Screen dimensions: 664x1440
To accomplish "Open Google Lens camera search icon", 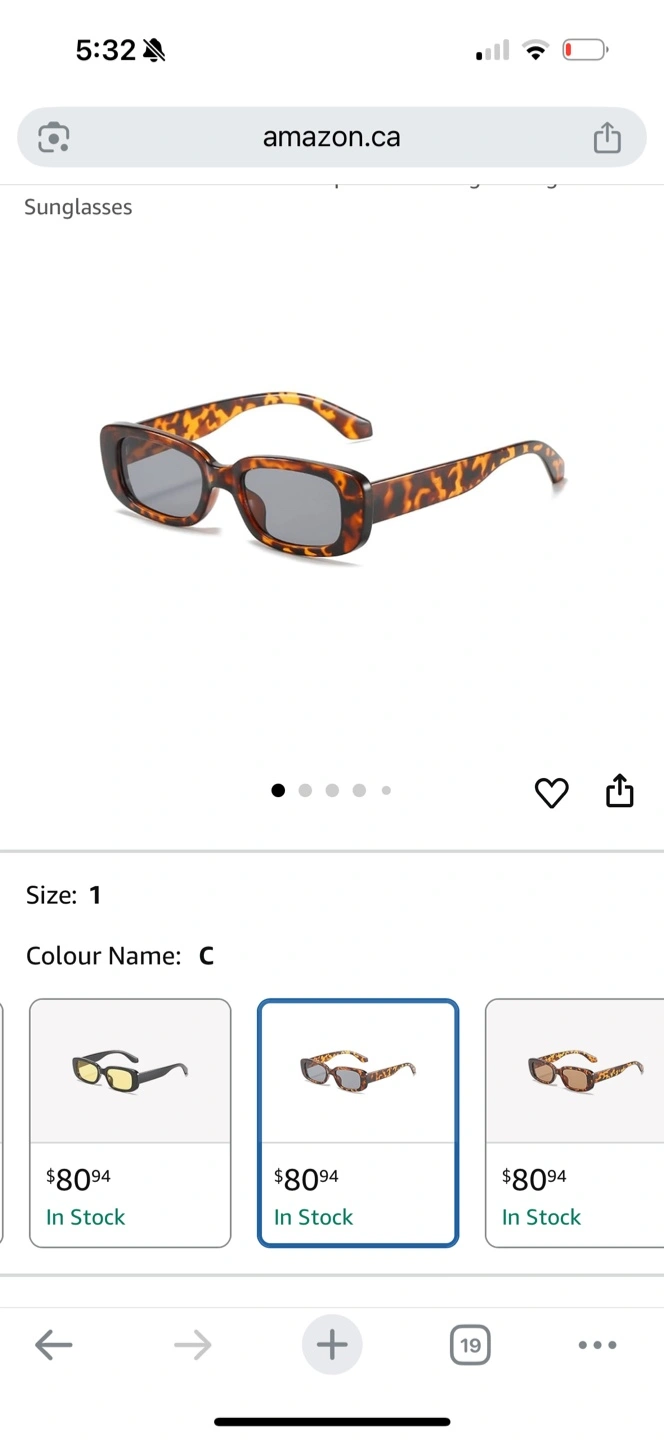I will click(54, 138).
